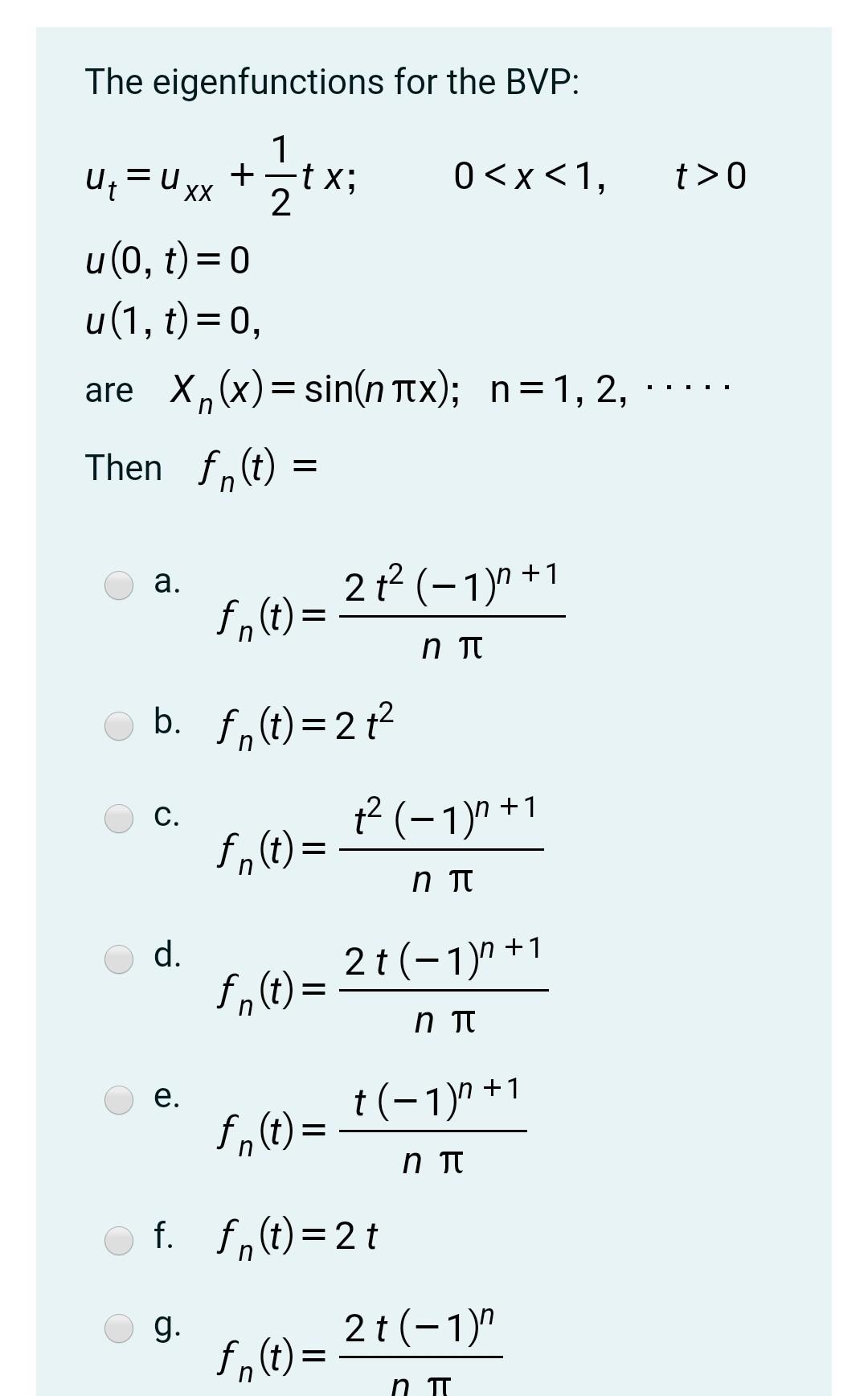Select answer option a
Image resolution: width=868 pixels, height=1396 pixels.
120,585
